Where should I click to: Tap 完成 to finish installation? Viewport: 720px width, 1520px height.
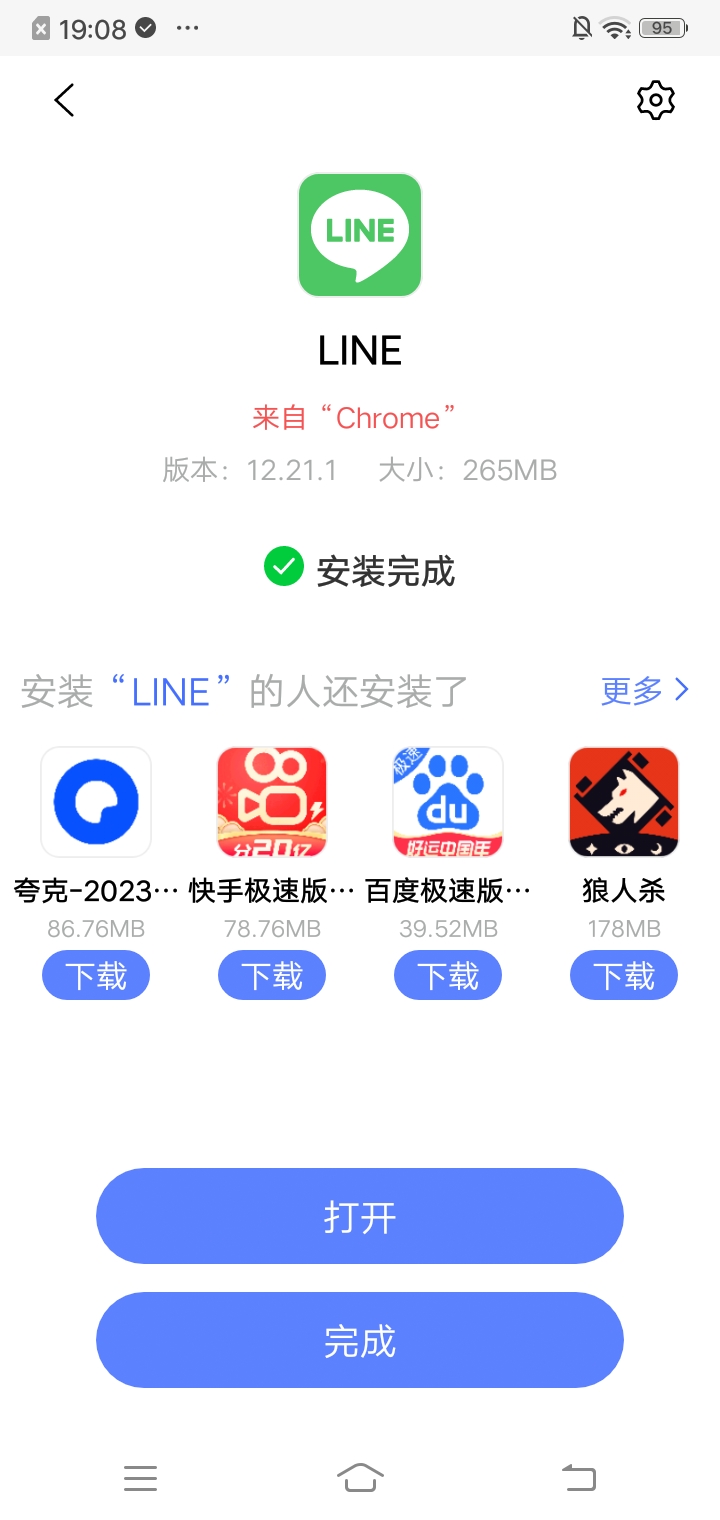[360, 1340]
